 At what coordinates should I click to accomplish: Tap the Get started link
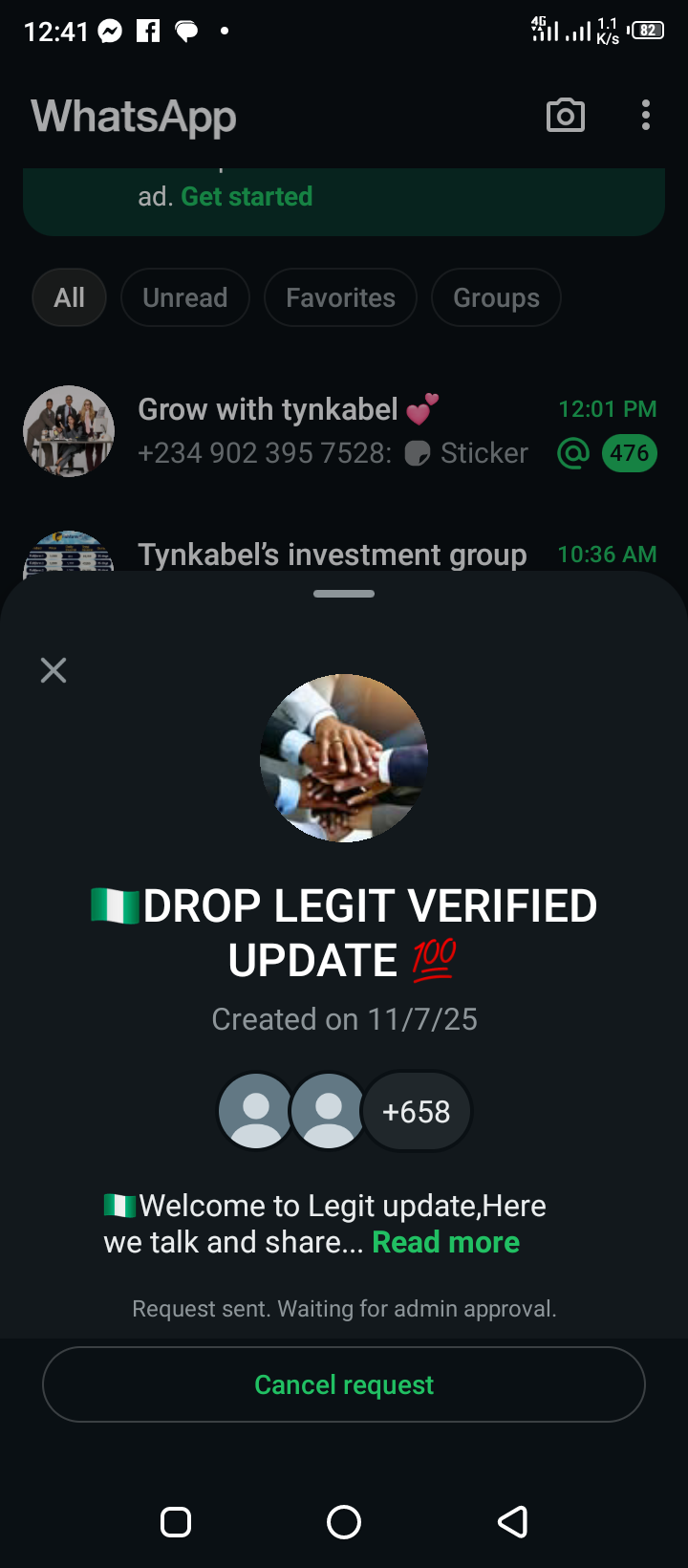point(247,196)
